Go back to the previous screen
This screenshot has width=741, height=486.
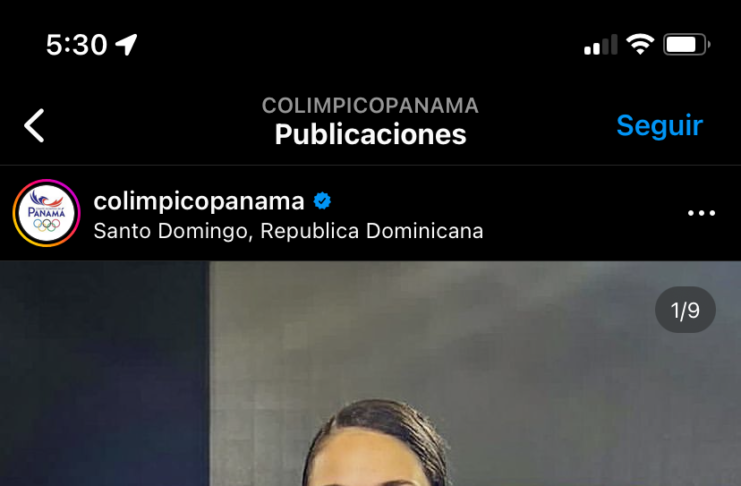click(35, 126)
